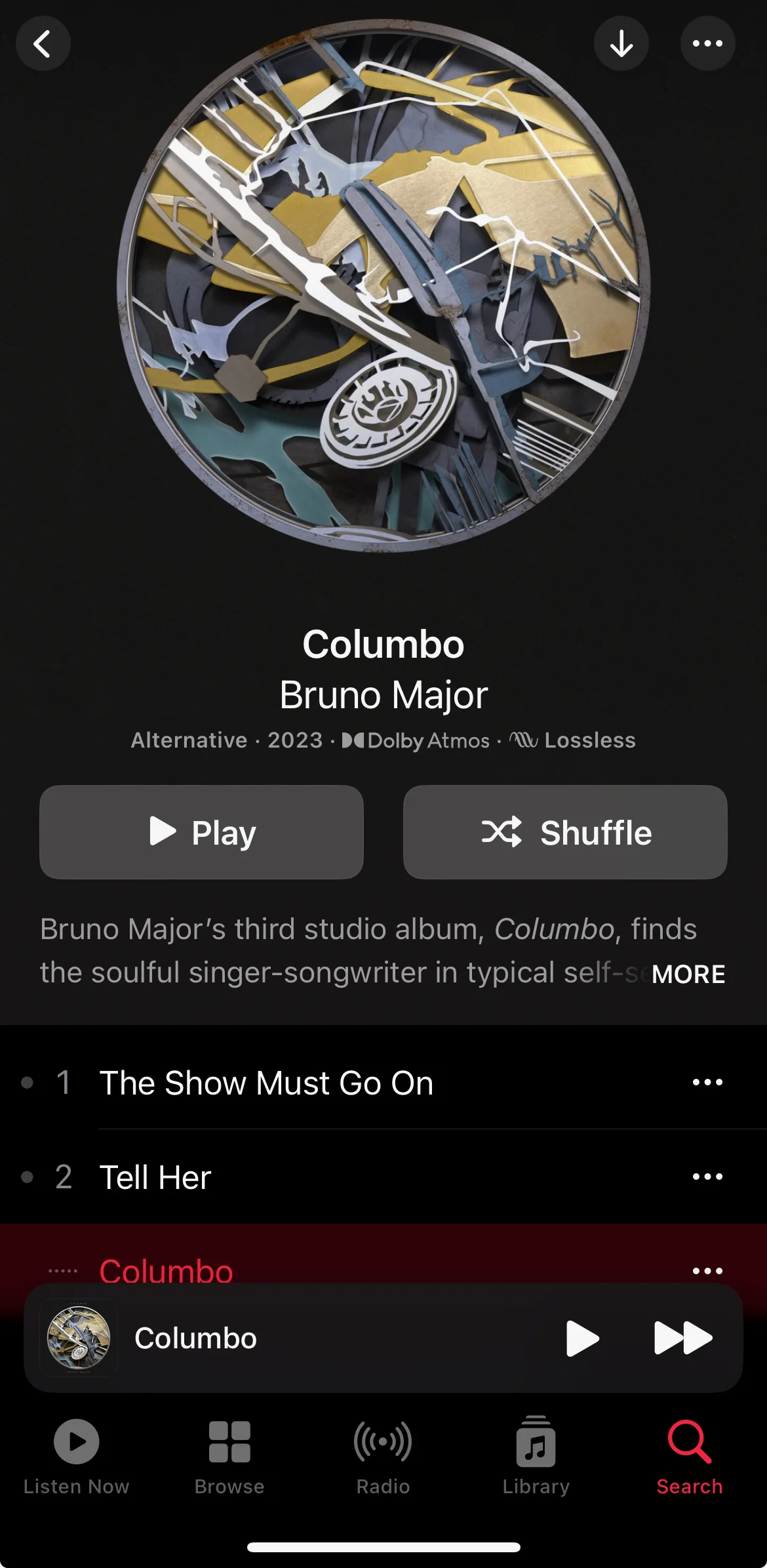
Task: Download the Columbo album
Action: tap(621, 44)
